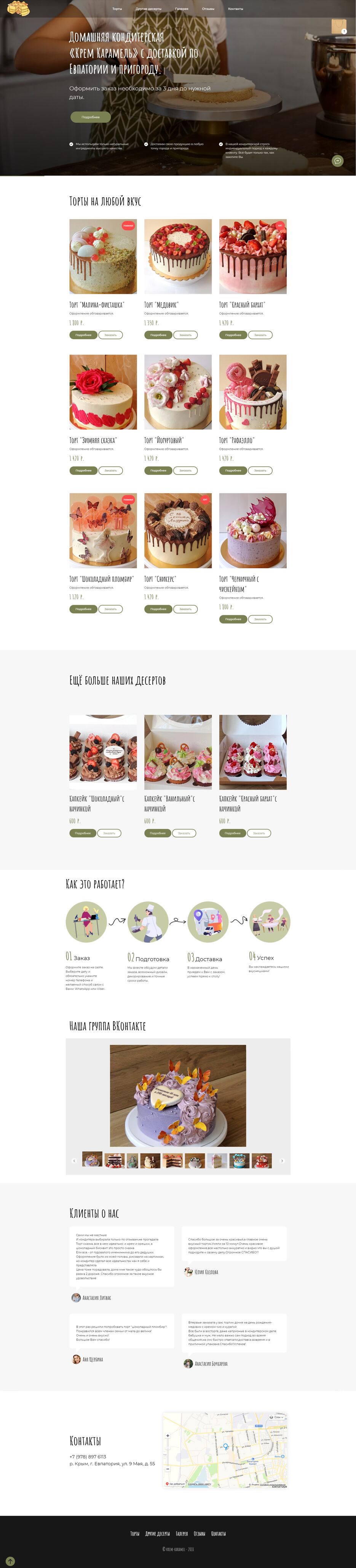
Task: Order the Торт "Малина-фисташка"
Action: click(110, 335)
